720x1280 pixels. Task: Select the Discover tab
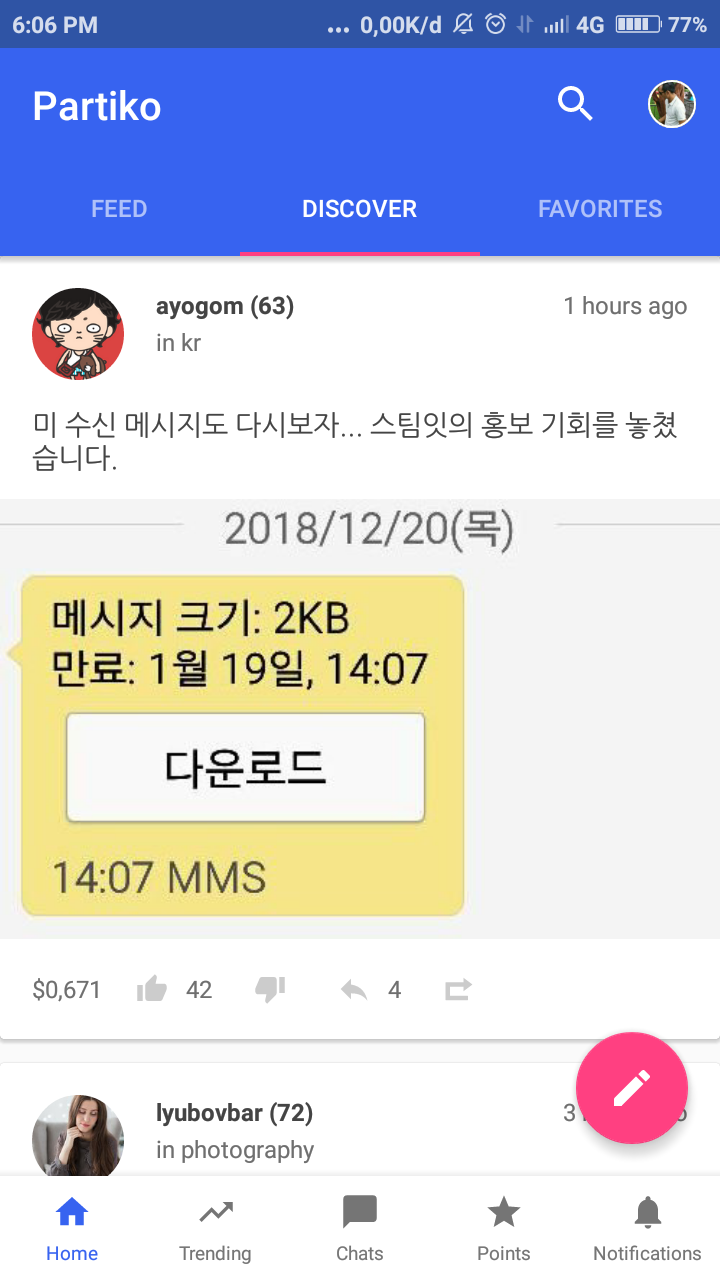coord(359,209)
